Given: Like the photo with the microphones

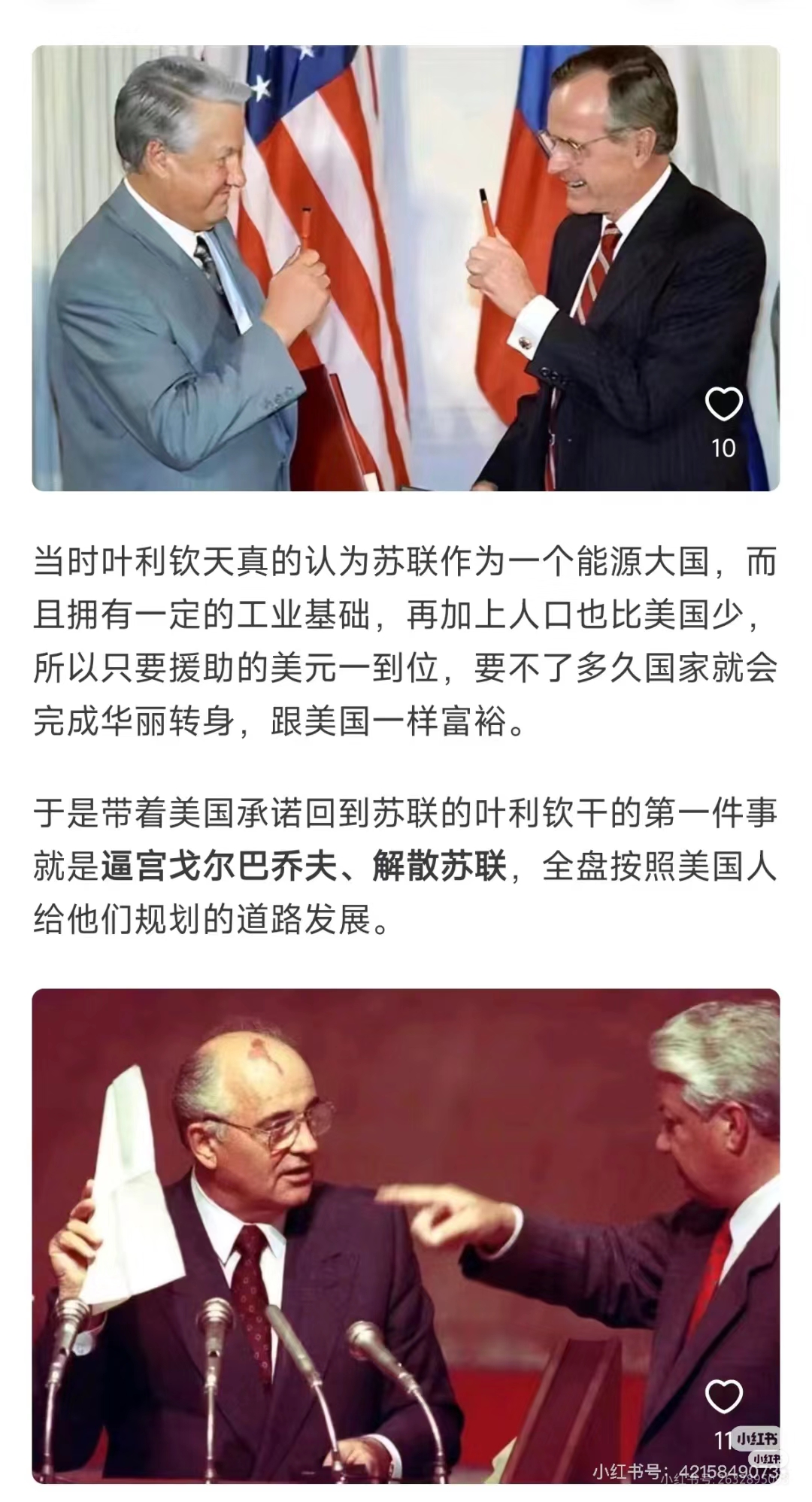Looking at the screenshot, I should (x=723, y=1396).
